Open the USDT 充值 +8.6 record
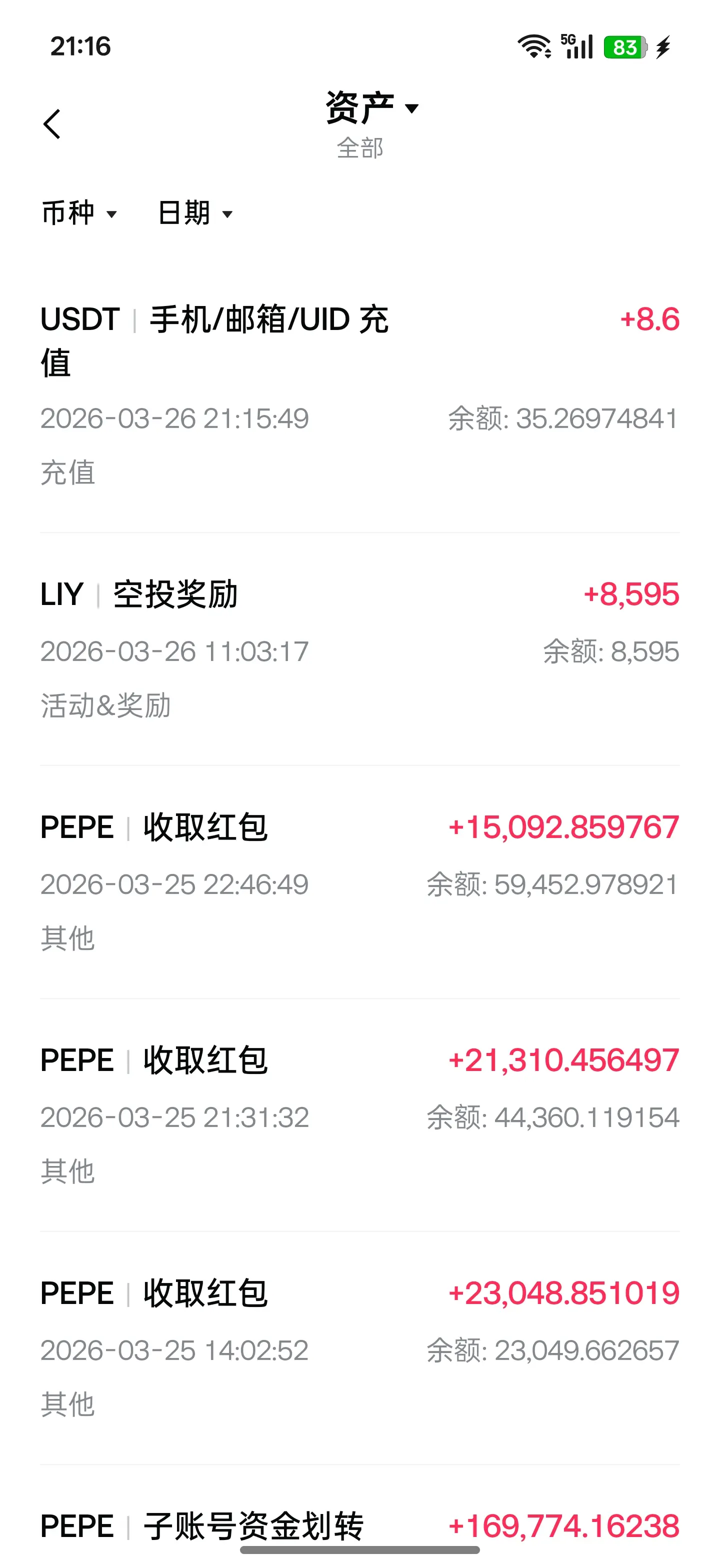The width and height of the screenshot is (720, 1568). (x=359, y=394)
